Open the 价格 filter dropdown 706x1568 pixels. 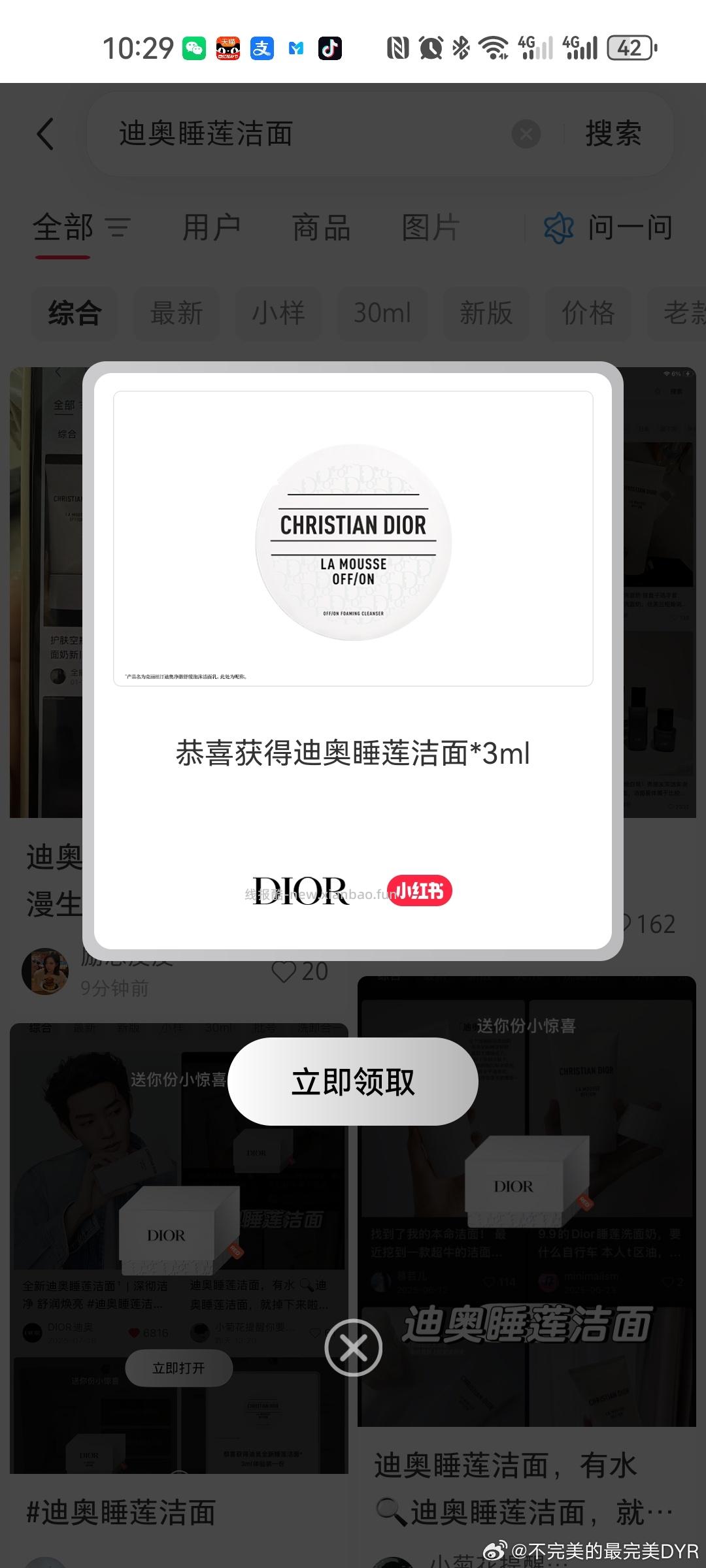click(588, 314)
